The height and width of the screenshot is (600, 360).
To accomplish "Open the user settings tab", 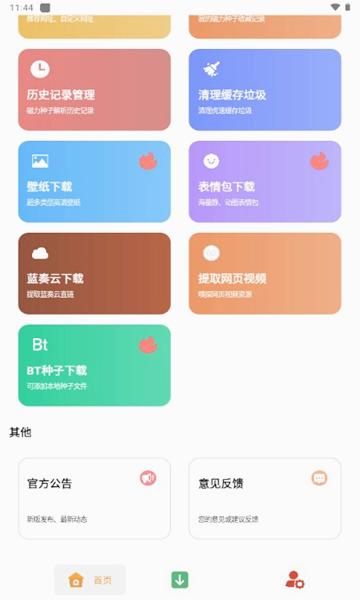I will coord(295,580).
